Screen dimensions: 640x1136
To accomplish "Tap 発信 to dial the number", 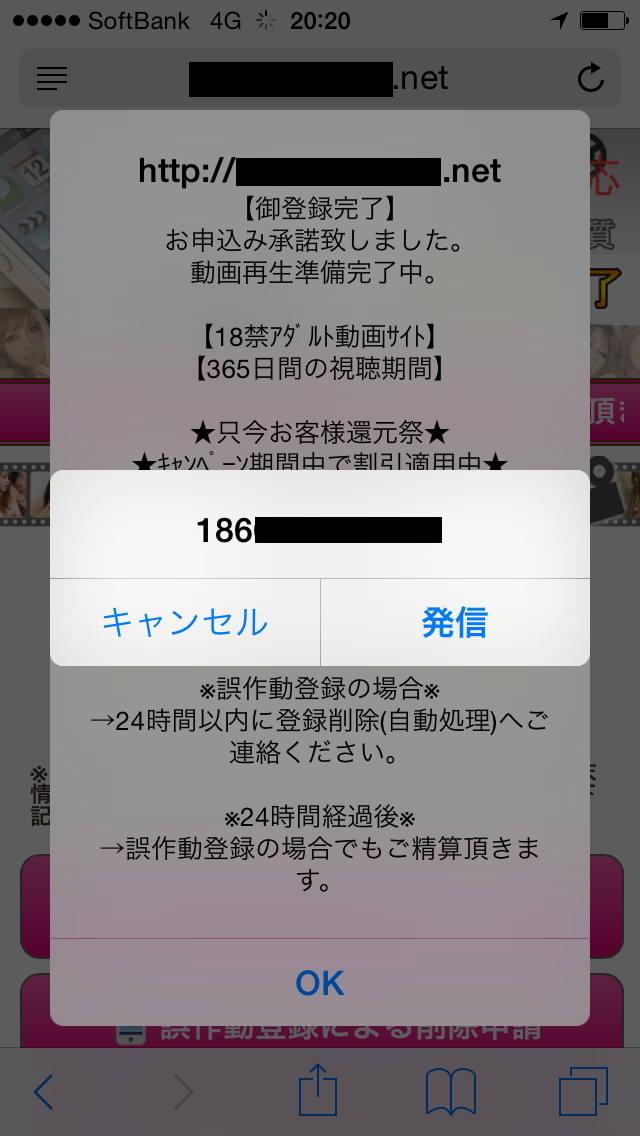I will pyautogui.click(x=454, y=622).
